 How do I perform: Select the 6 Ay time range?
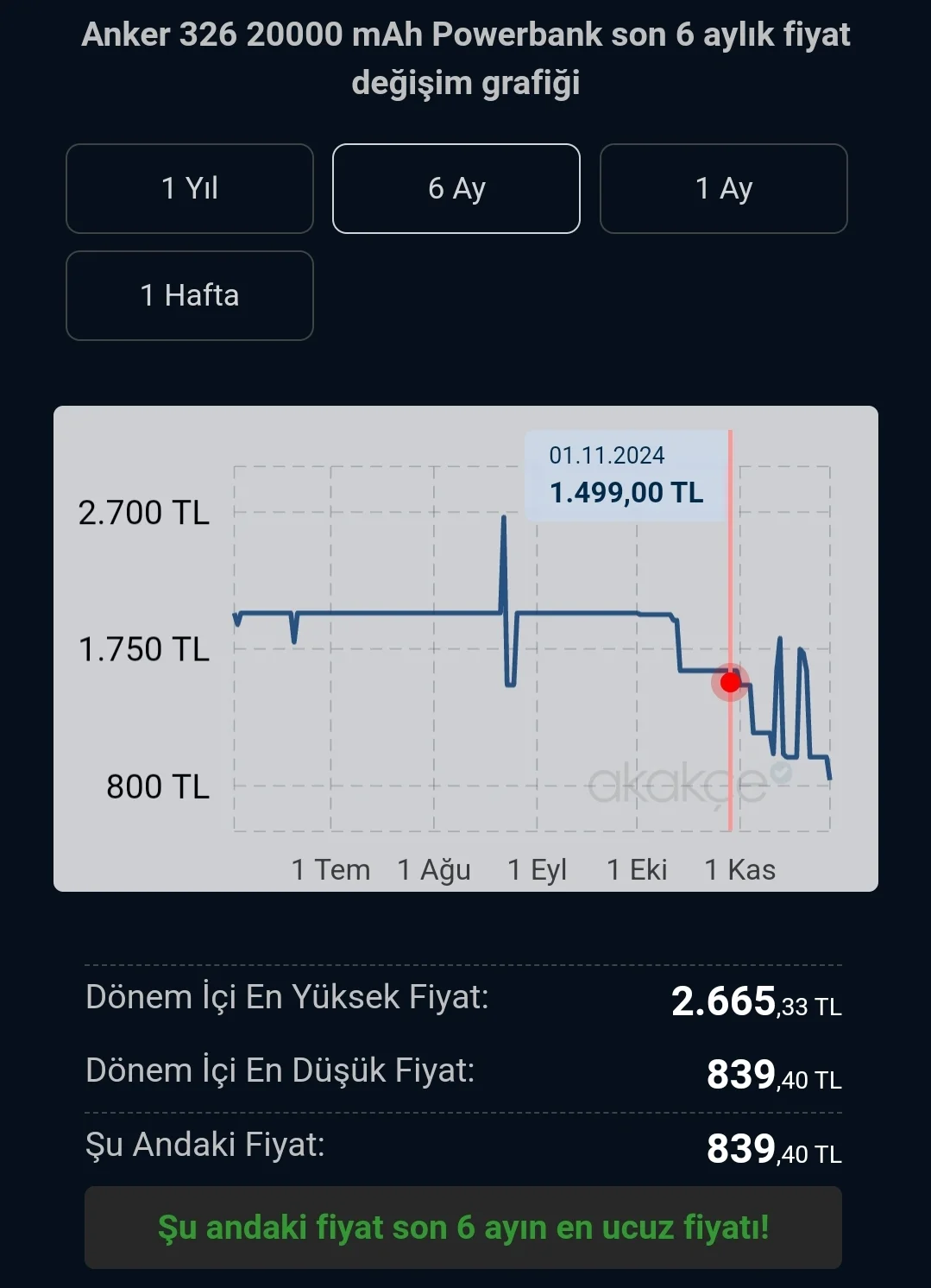click(456, 188)
